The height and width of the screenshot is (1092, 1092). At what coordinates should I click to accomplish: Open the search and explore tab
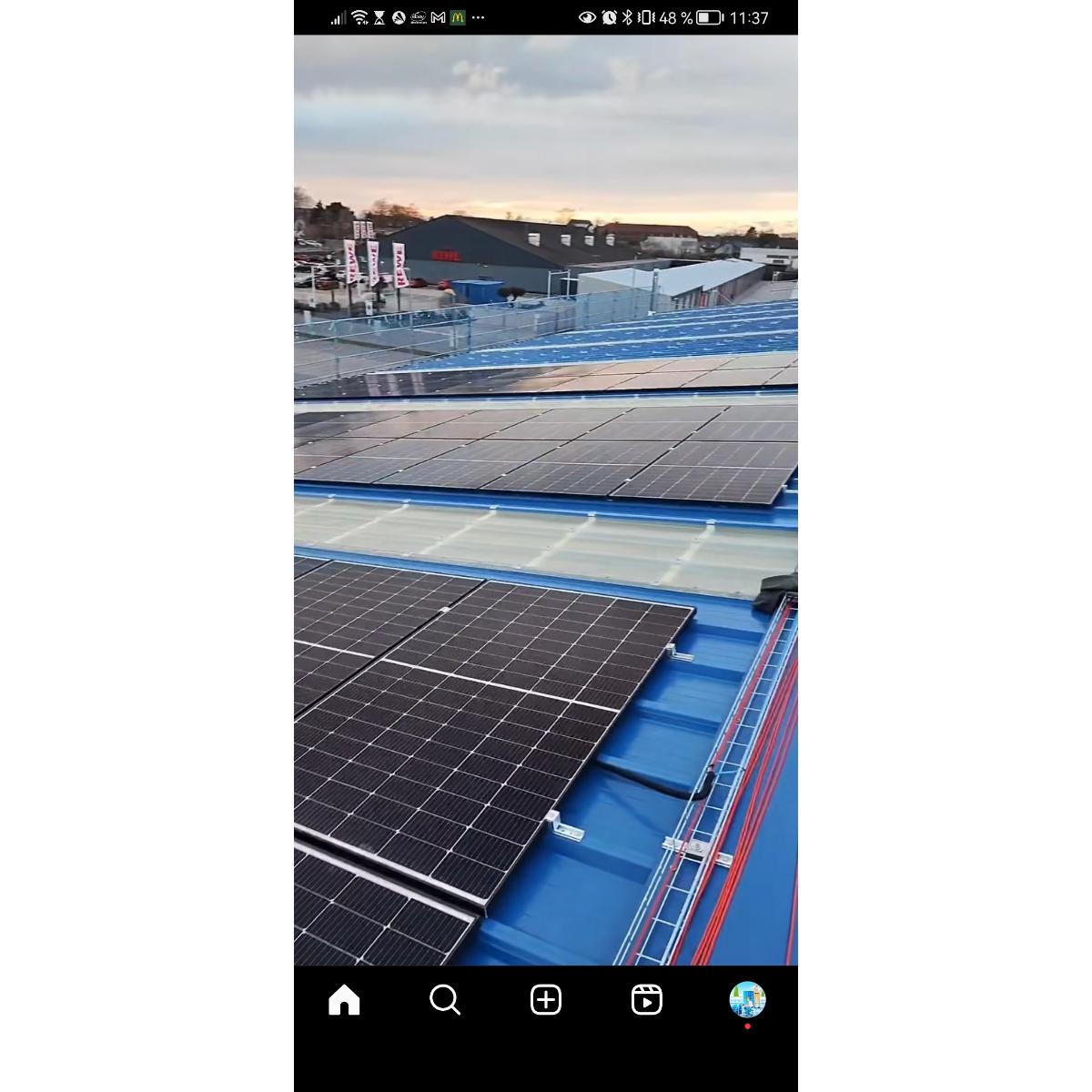[x=445, y=999]
